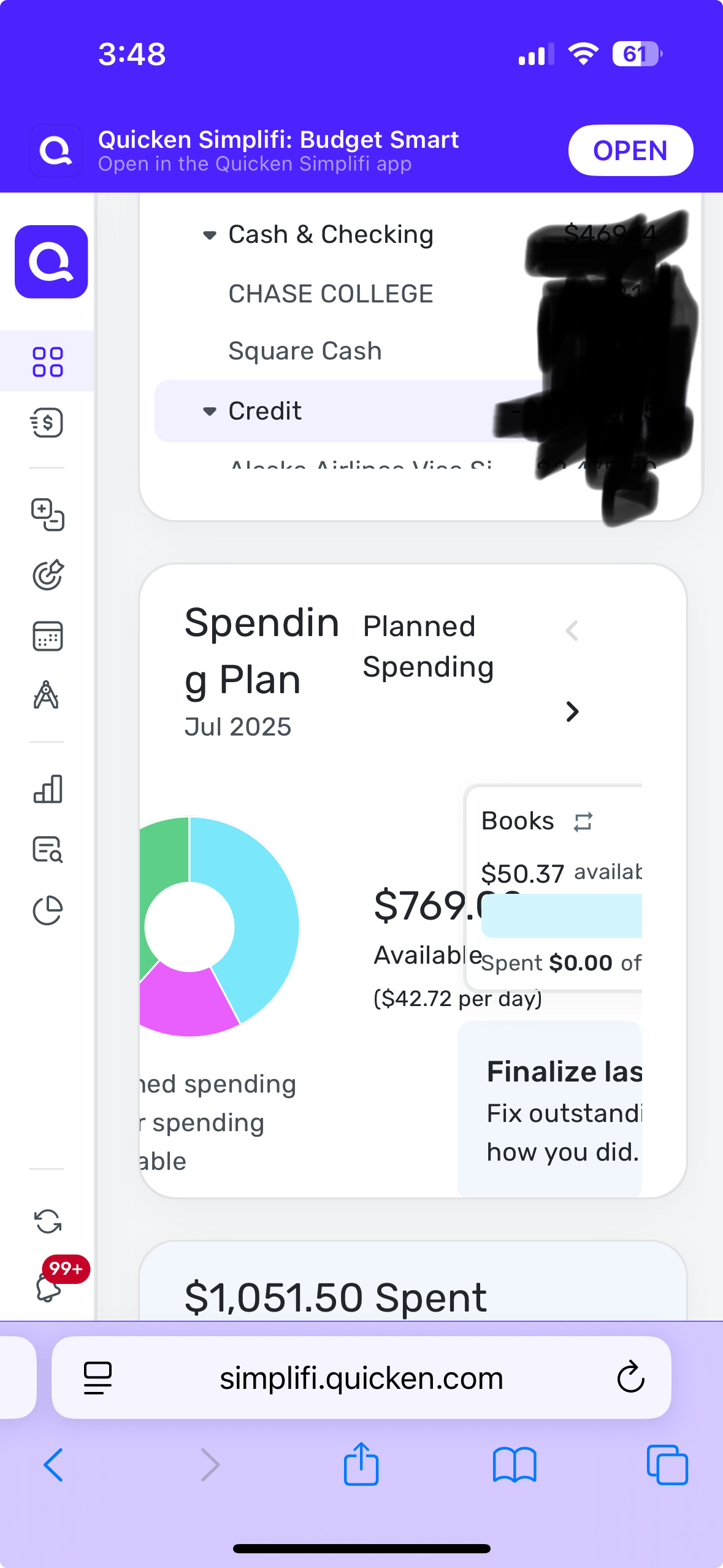Tap the simplifi.quicken.com address bar
723x1568 pixels.
(x=361, y=1378)
